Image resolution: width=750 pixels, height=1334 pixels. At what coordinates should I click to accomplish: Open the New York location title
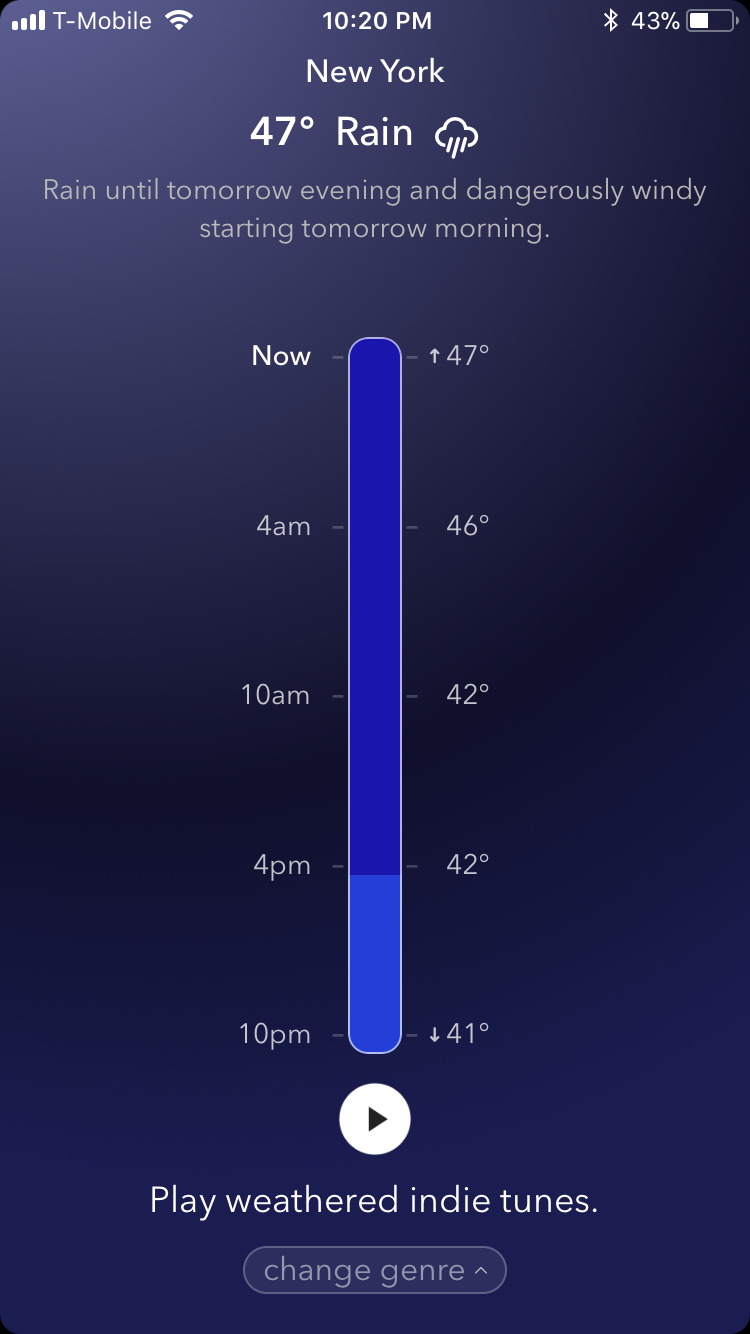(375, 72)
